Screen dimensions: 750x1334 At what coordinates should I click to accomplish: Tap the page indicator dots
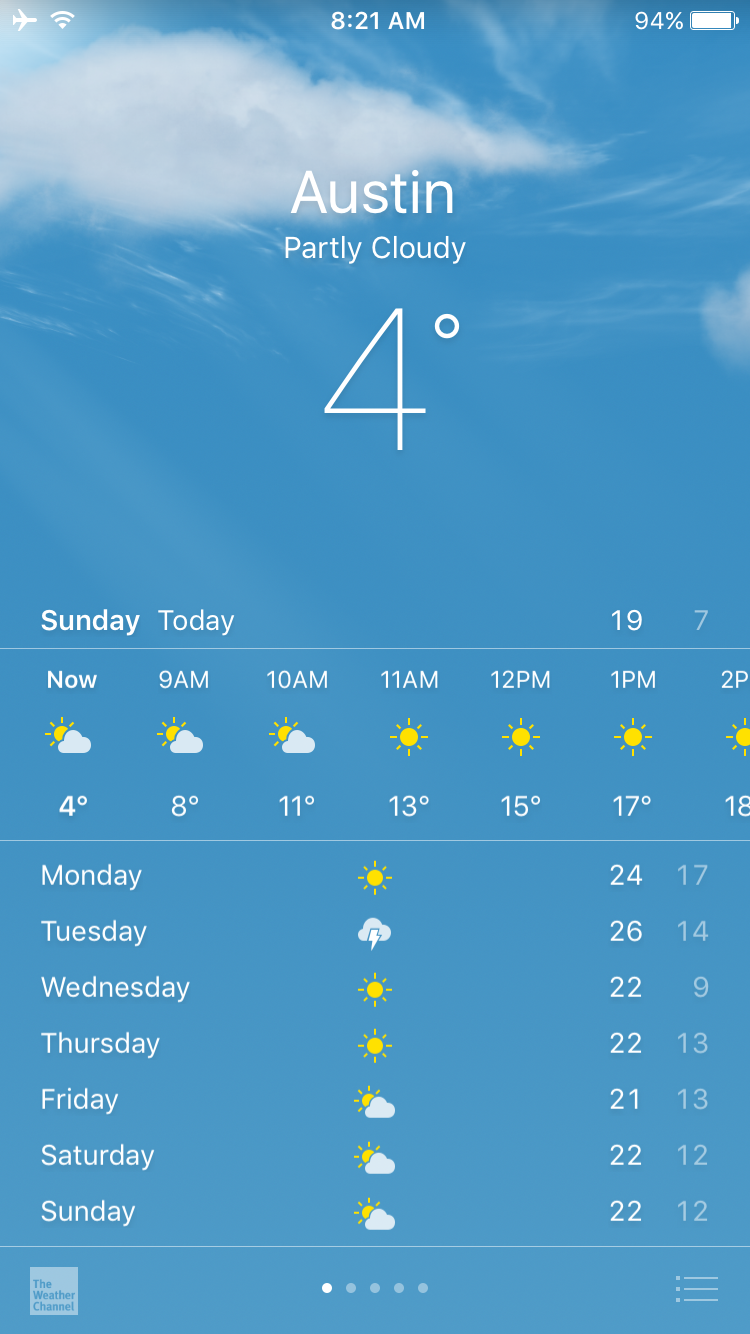click(375, 1288)
